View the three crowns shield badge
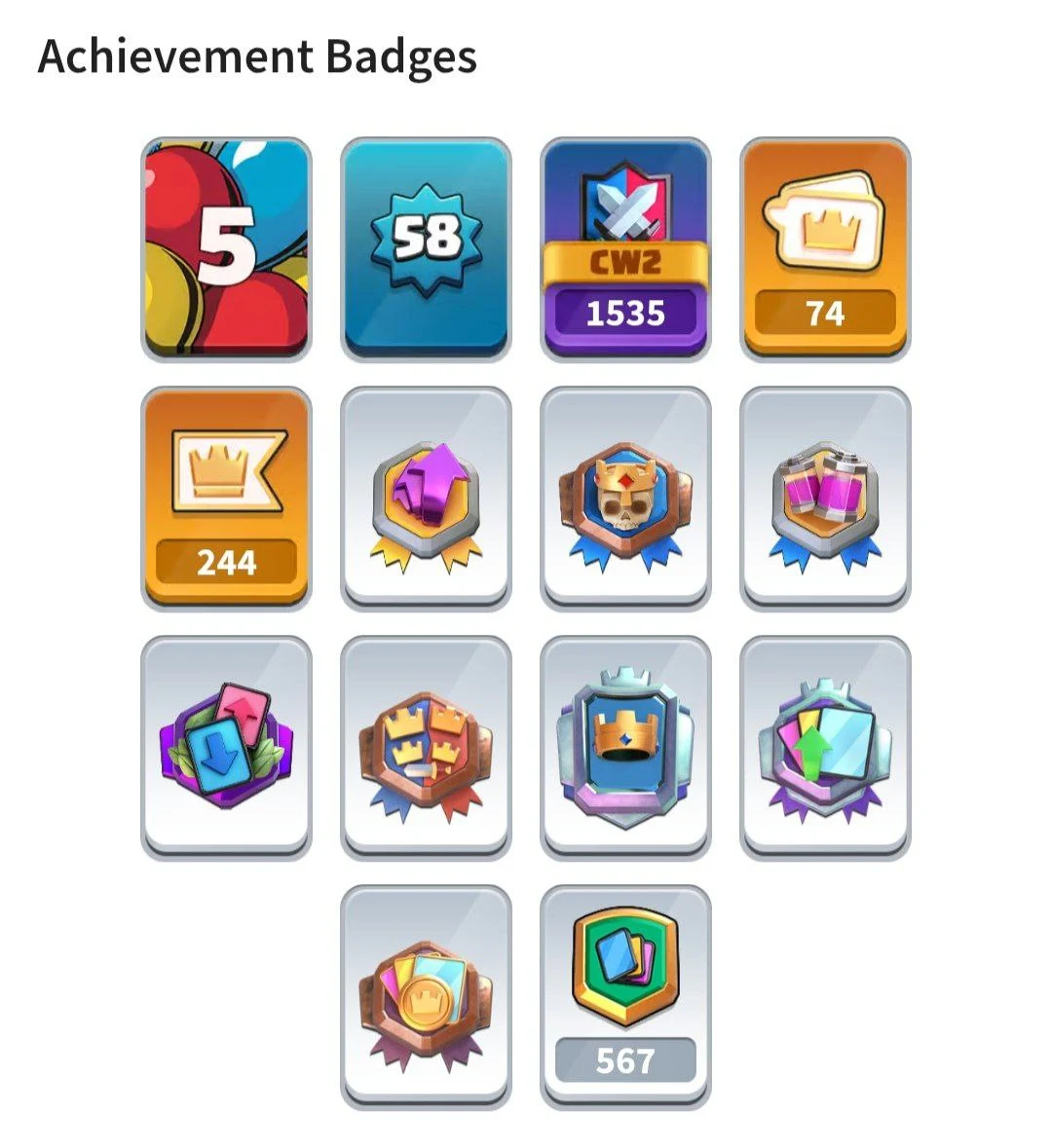Image resolution: width=1052 pixels, height=1148 pixels. tap(426, 748)
